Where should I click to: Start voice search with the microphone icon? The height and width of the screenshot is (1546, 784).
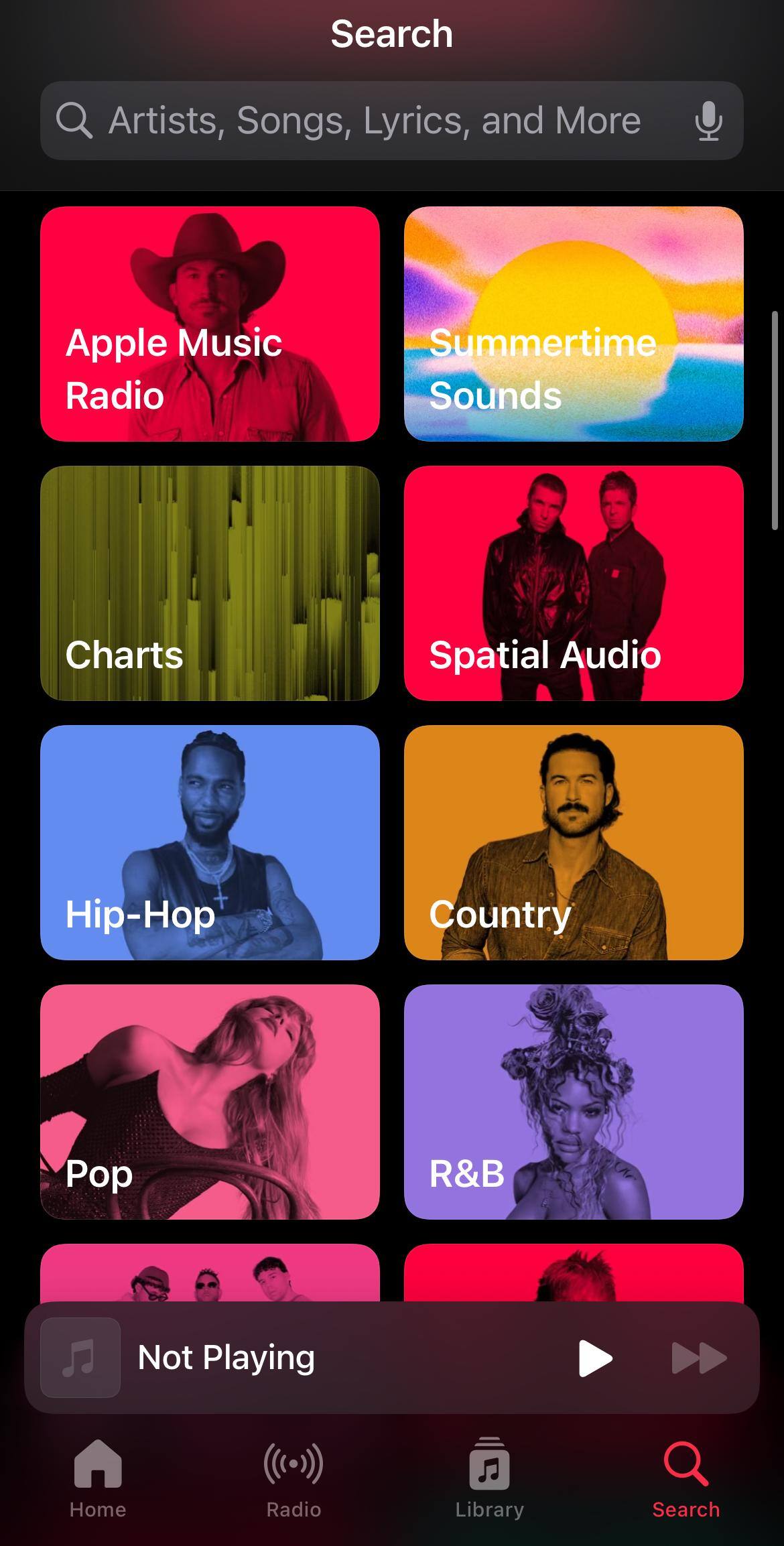(x=708, y=121)
